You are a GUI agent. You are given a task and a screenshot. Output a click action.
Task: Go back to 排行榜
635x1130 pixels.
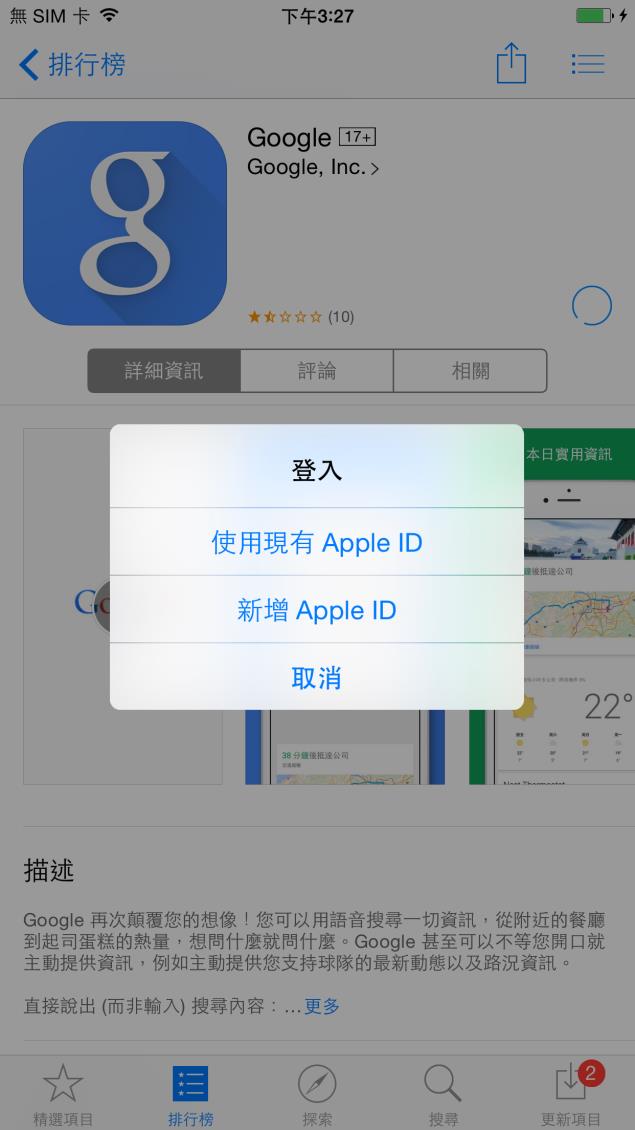pyautogui.click(x=72, y=65)
